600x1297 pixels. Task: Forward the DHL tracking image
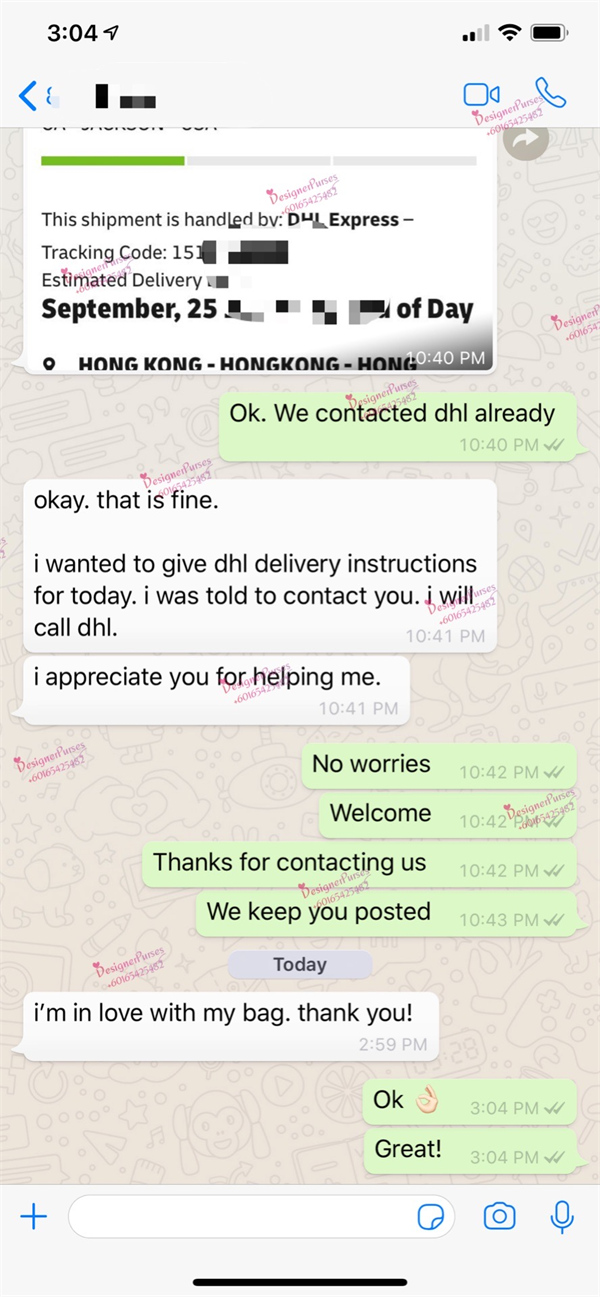tap(525, 141)
